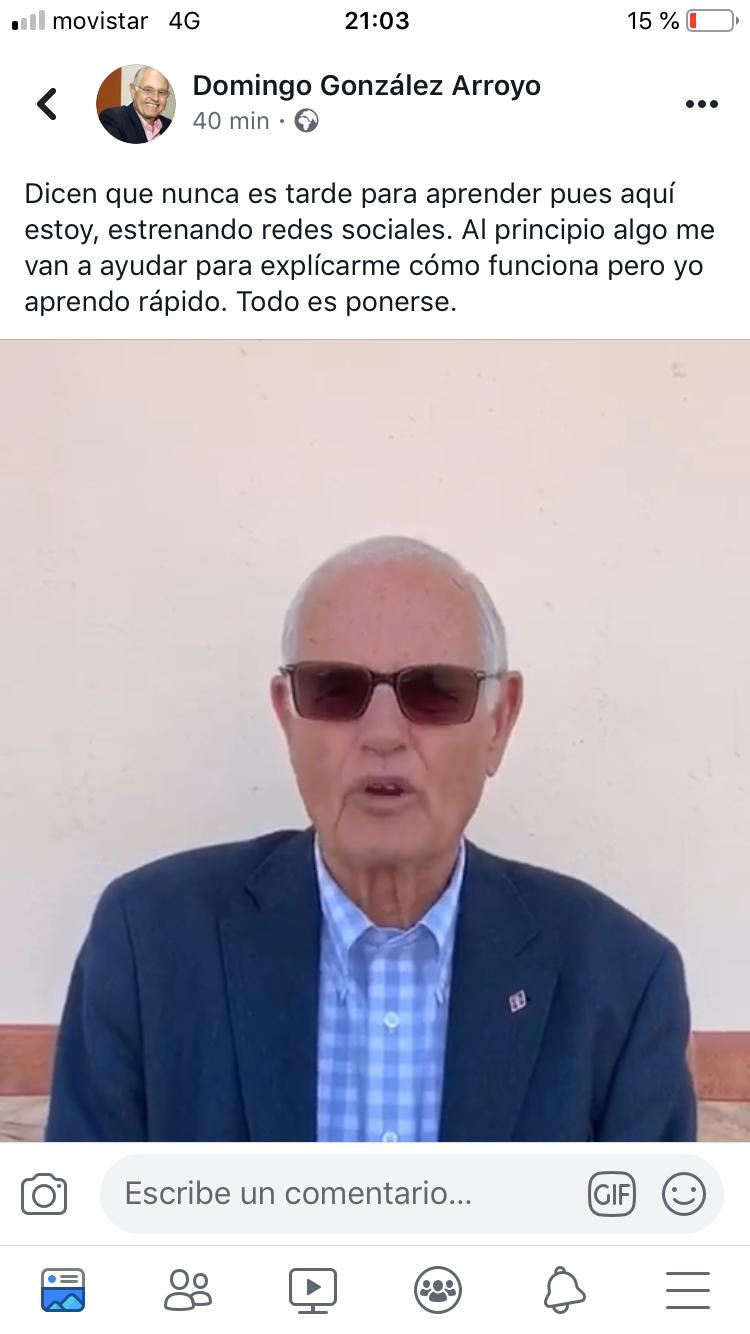Attach a photo with the camera icon
This screenshot has height=1334, width=750.
[x=44, y=1194]
